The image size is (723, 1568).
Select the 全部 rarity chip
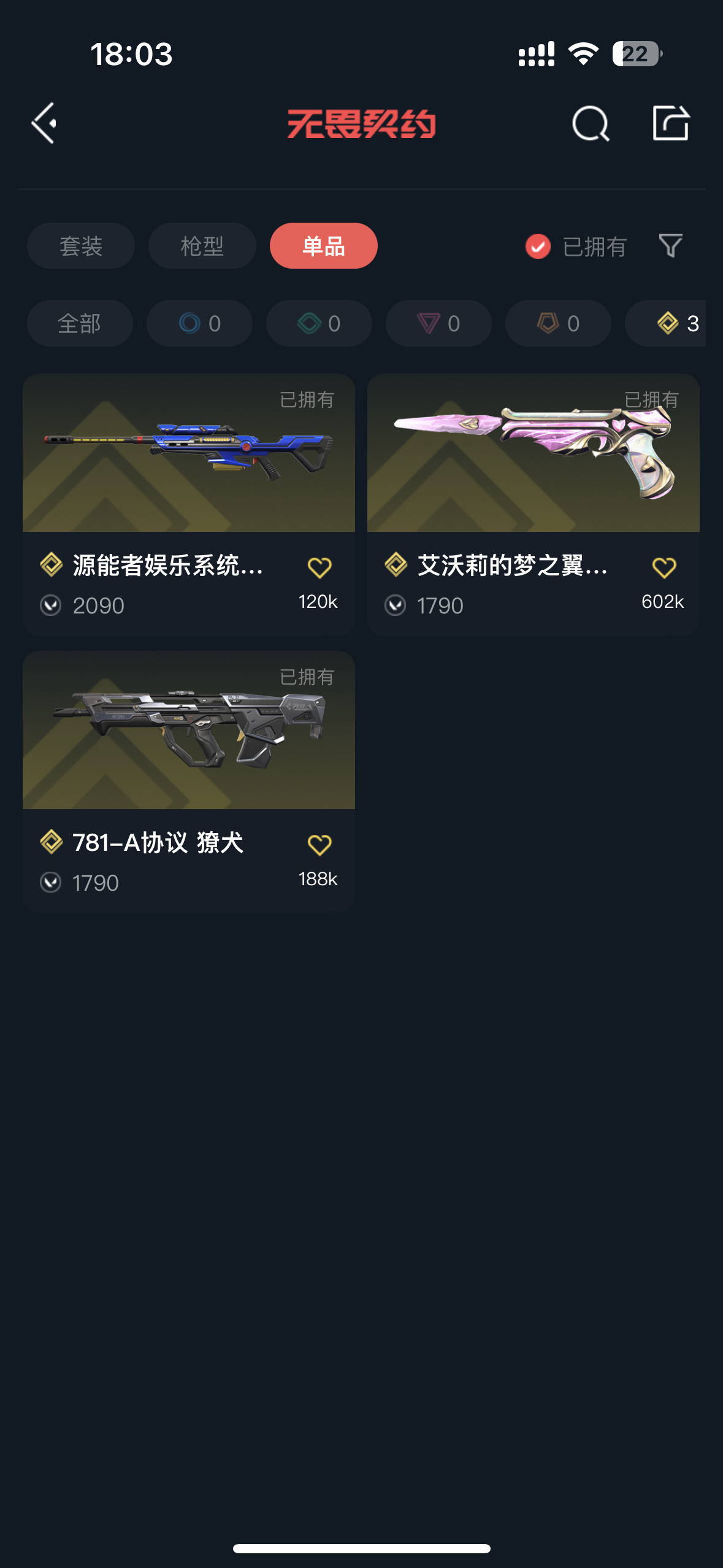point(80,323)
